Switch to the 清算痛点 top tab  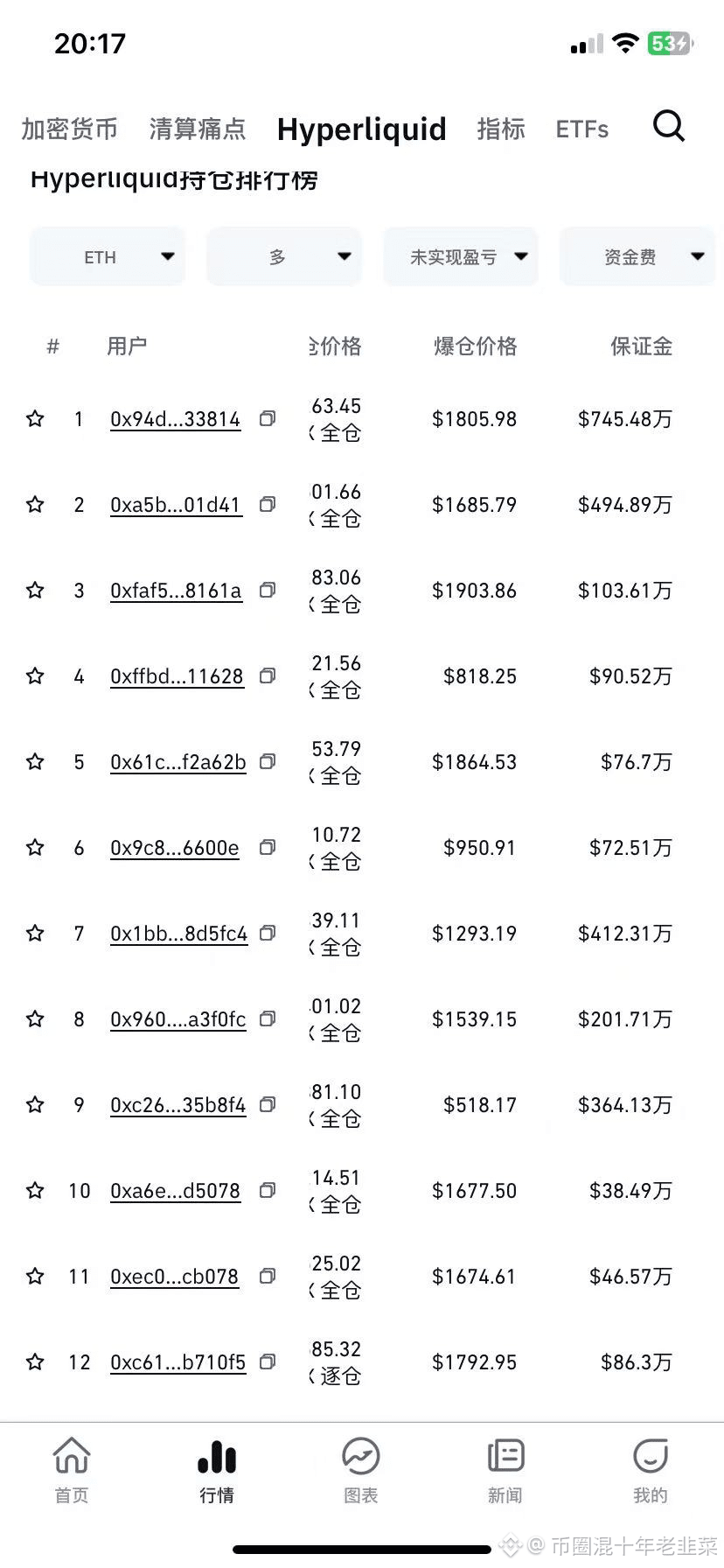[x=198, y=129]
